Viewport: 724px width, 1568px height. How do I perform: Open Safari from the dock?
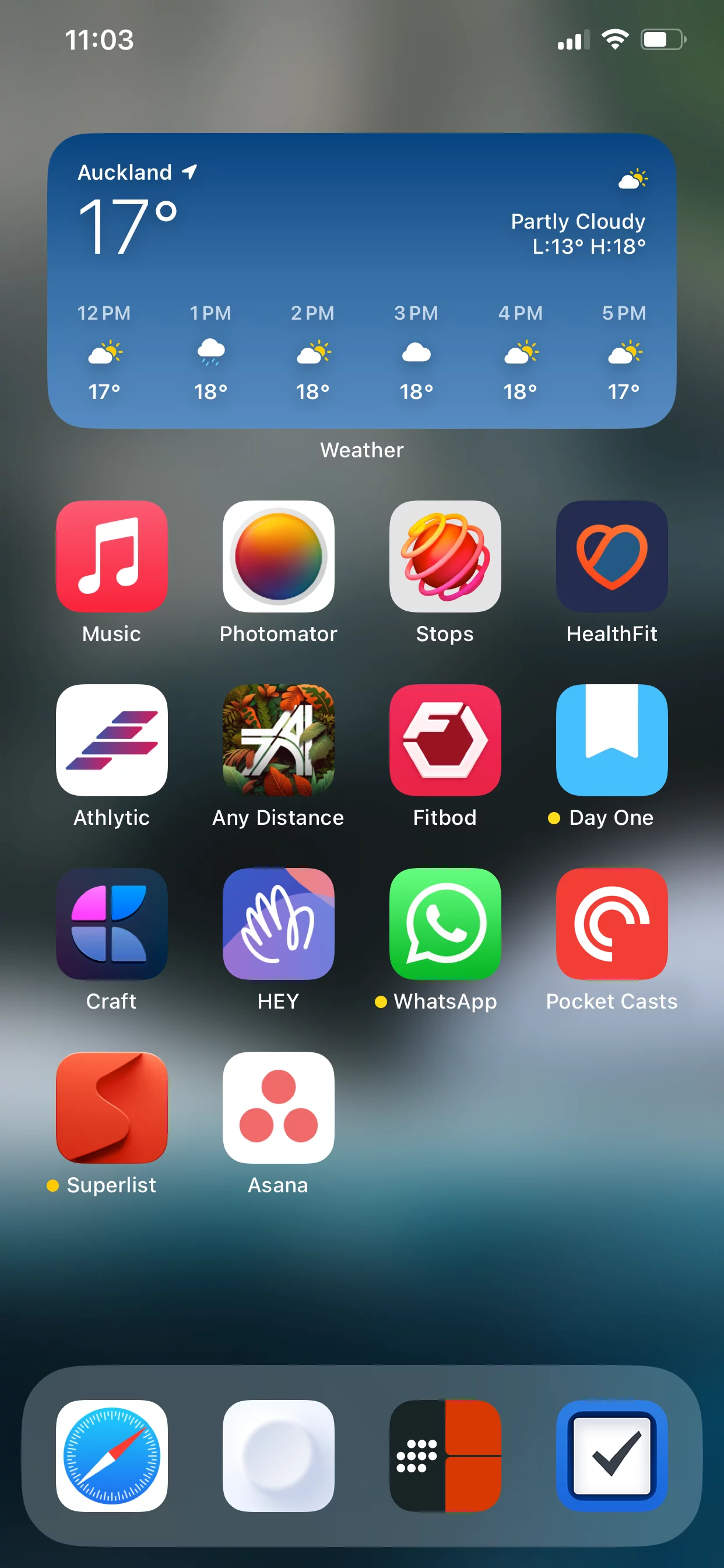tap(111, 1455)
